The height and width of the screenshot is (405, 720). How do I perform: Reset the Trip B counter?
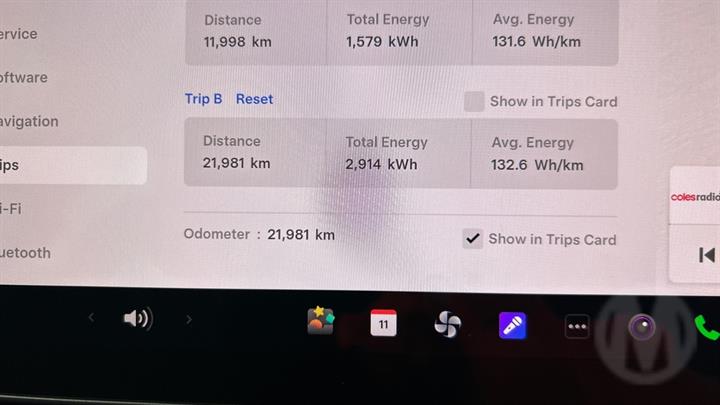254,99
